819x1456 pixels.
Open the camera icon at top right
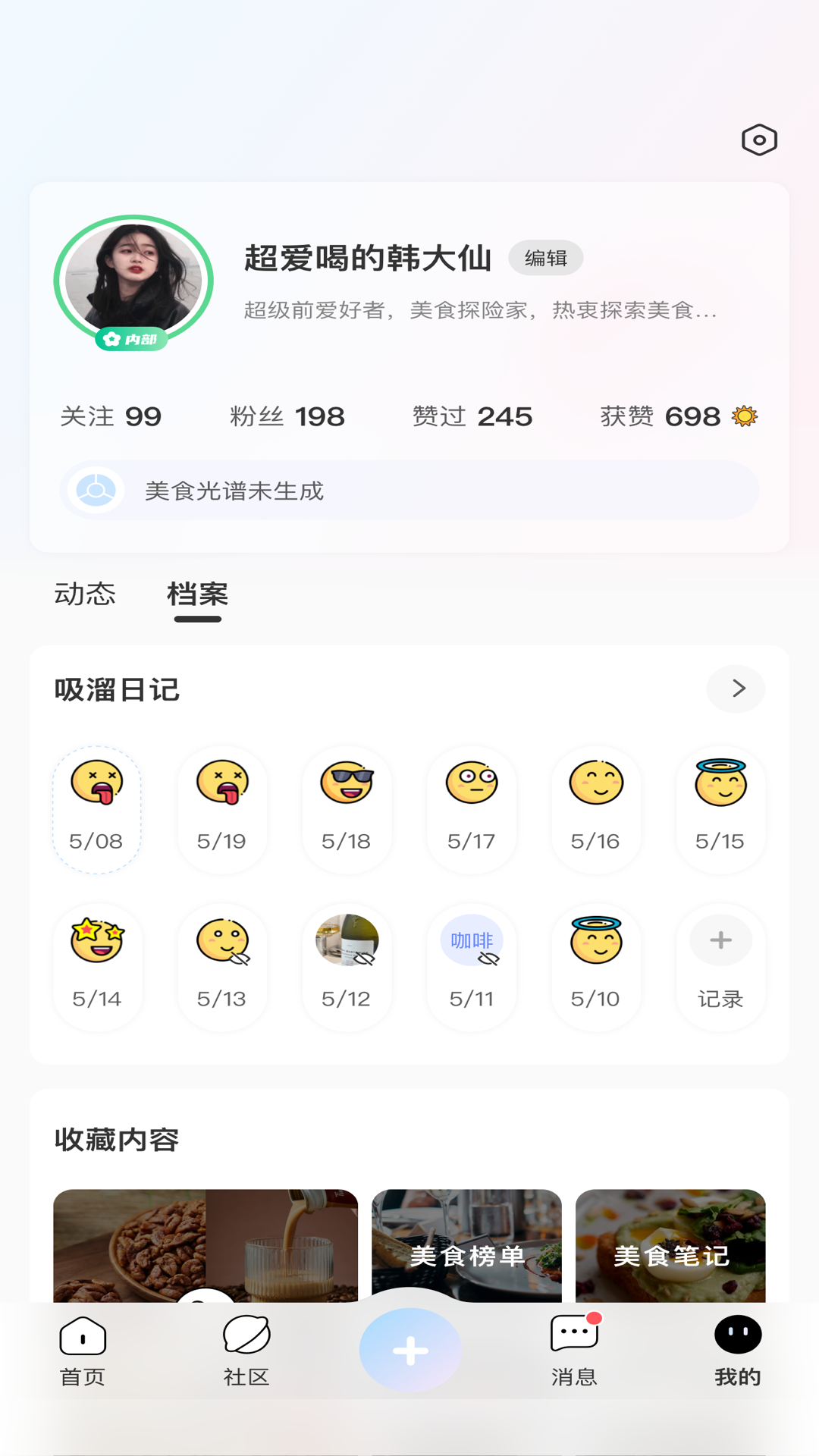759,139
